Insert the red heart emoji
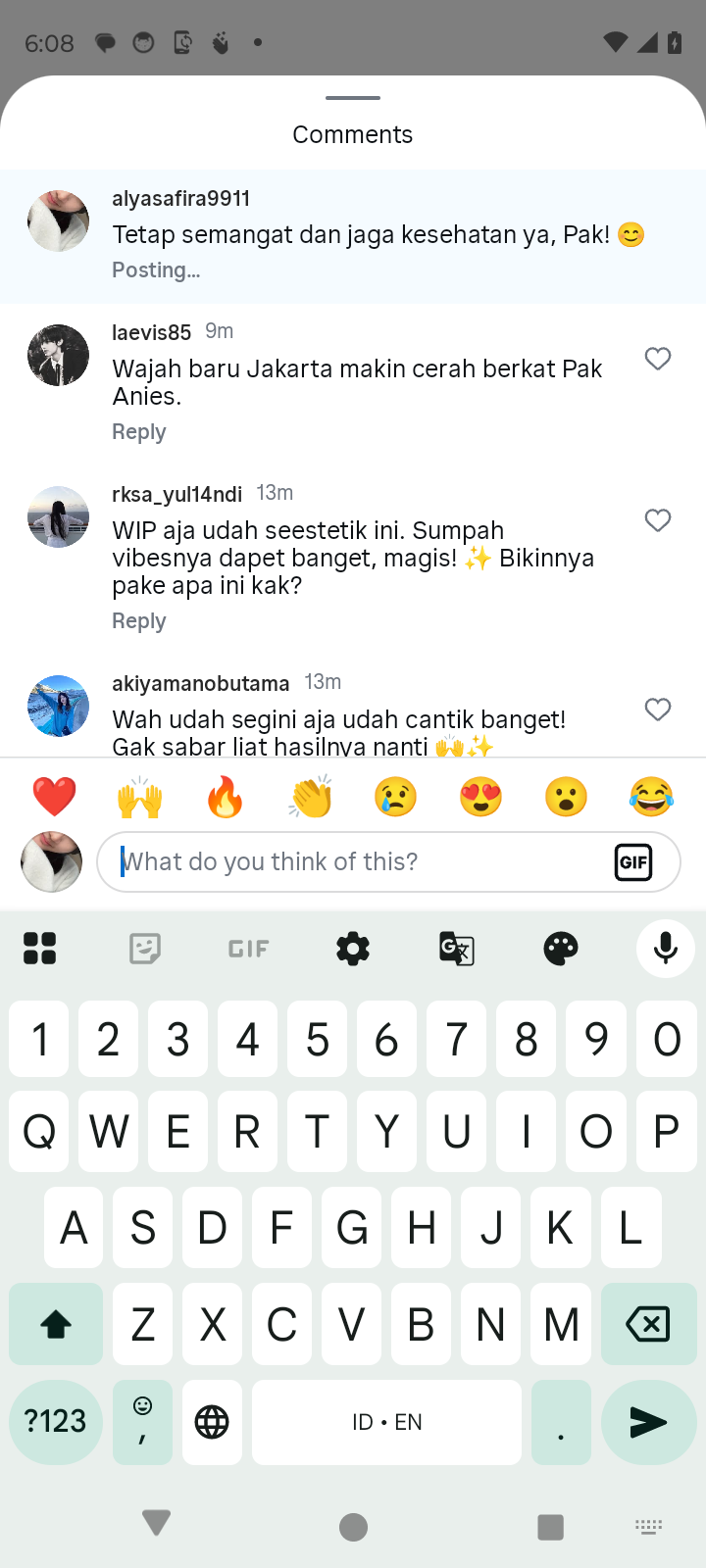The width and height of the screenshot is (706, 1568). click(x=54, y=797)
